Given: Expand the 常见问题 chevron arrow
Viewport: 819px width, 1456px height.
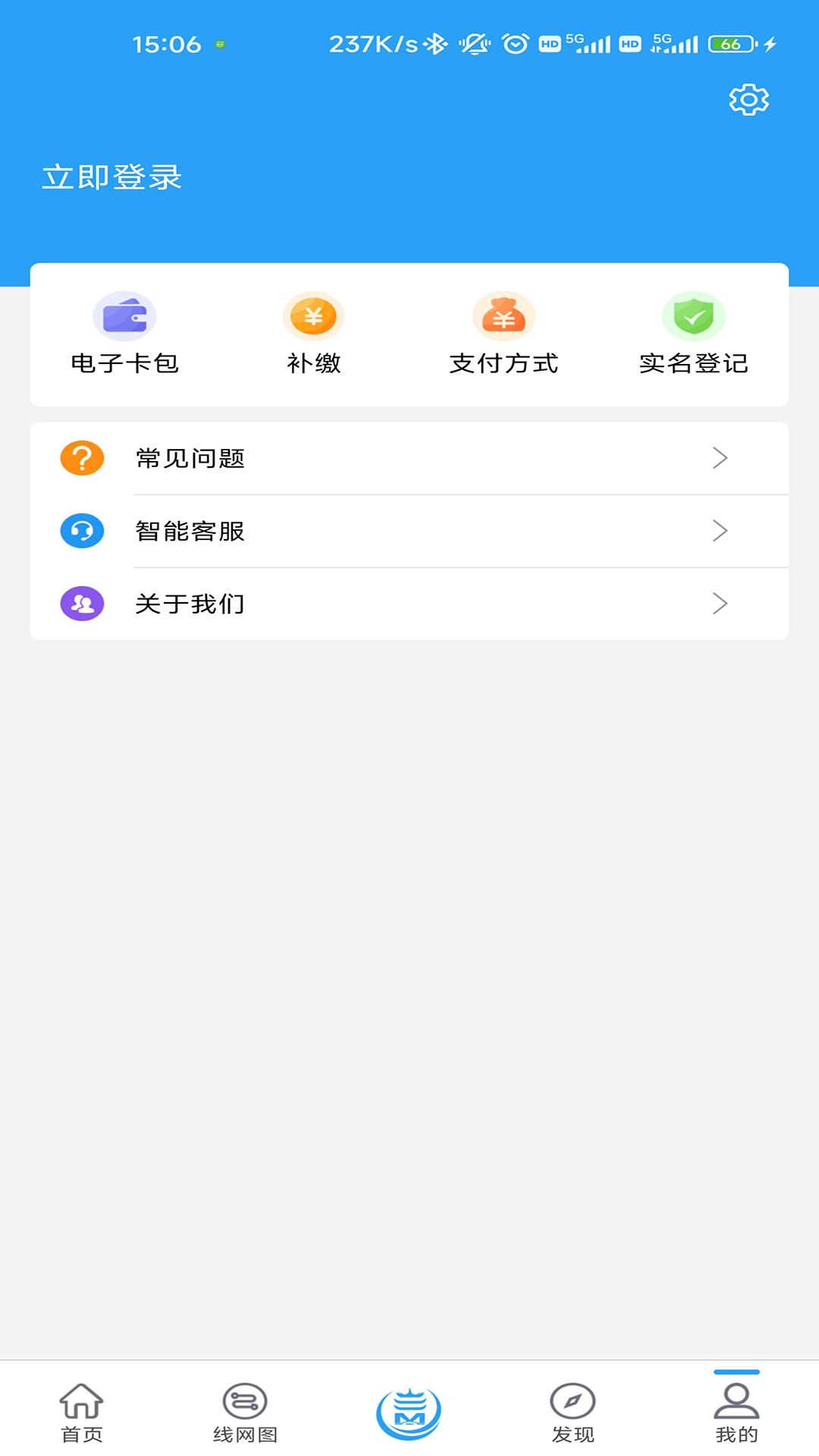Looking at the screenshot, I should (x=720, y=457).
